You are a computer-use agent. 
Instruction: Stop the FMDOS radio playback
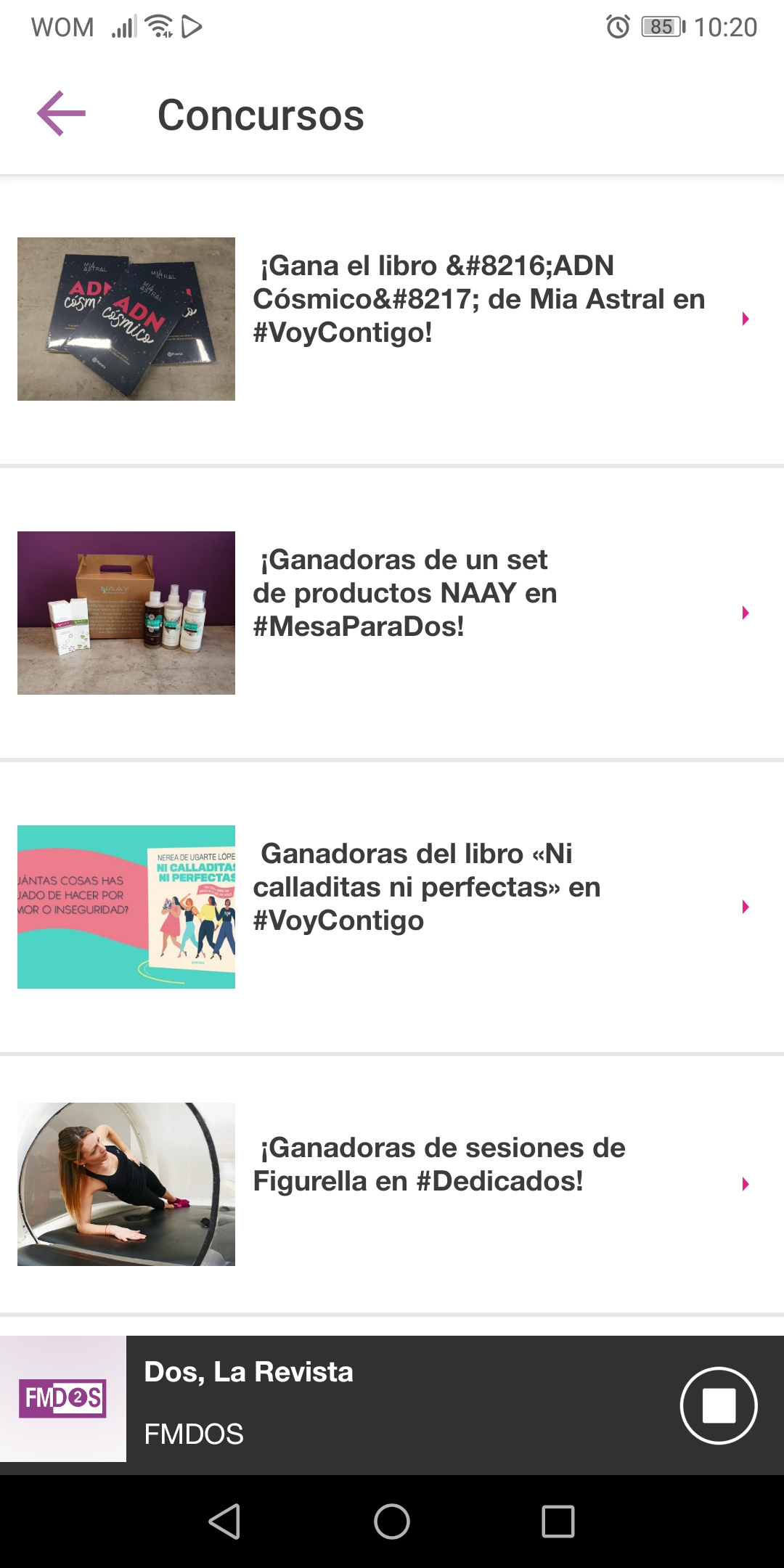pyautogui.click(x=719, y=1405)
